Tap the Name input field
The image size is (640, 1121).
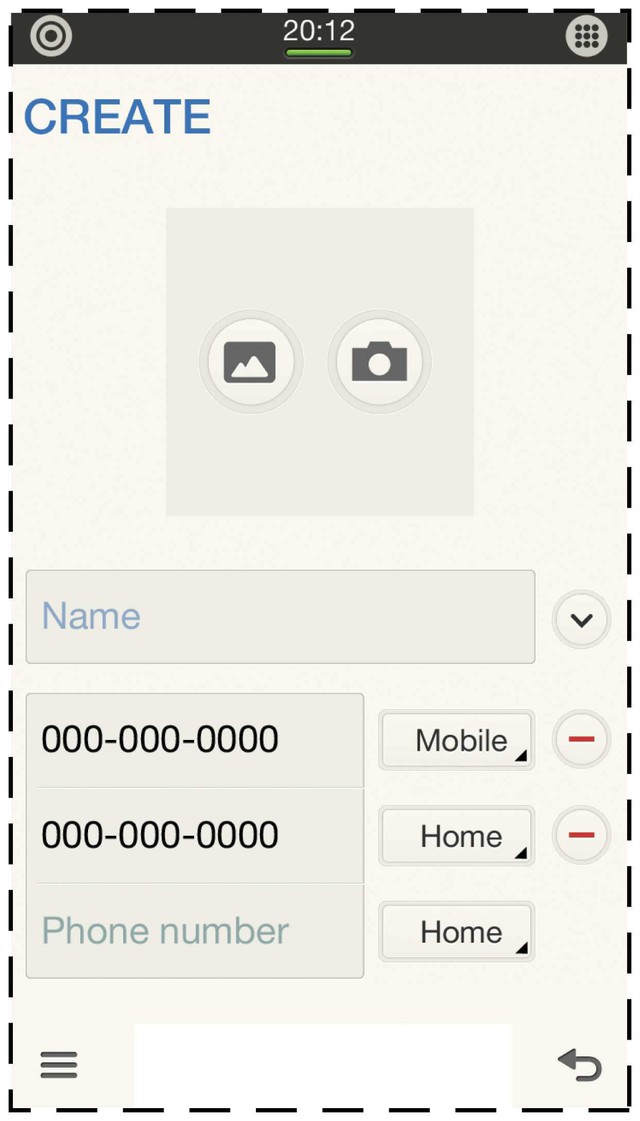click(280, 616)
